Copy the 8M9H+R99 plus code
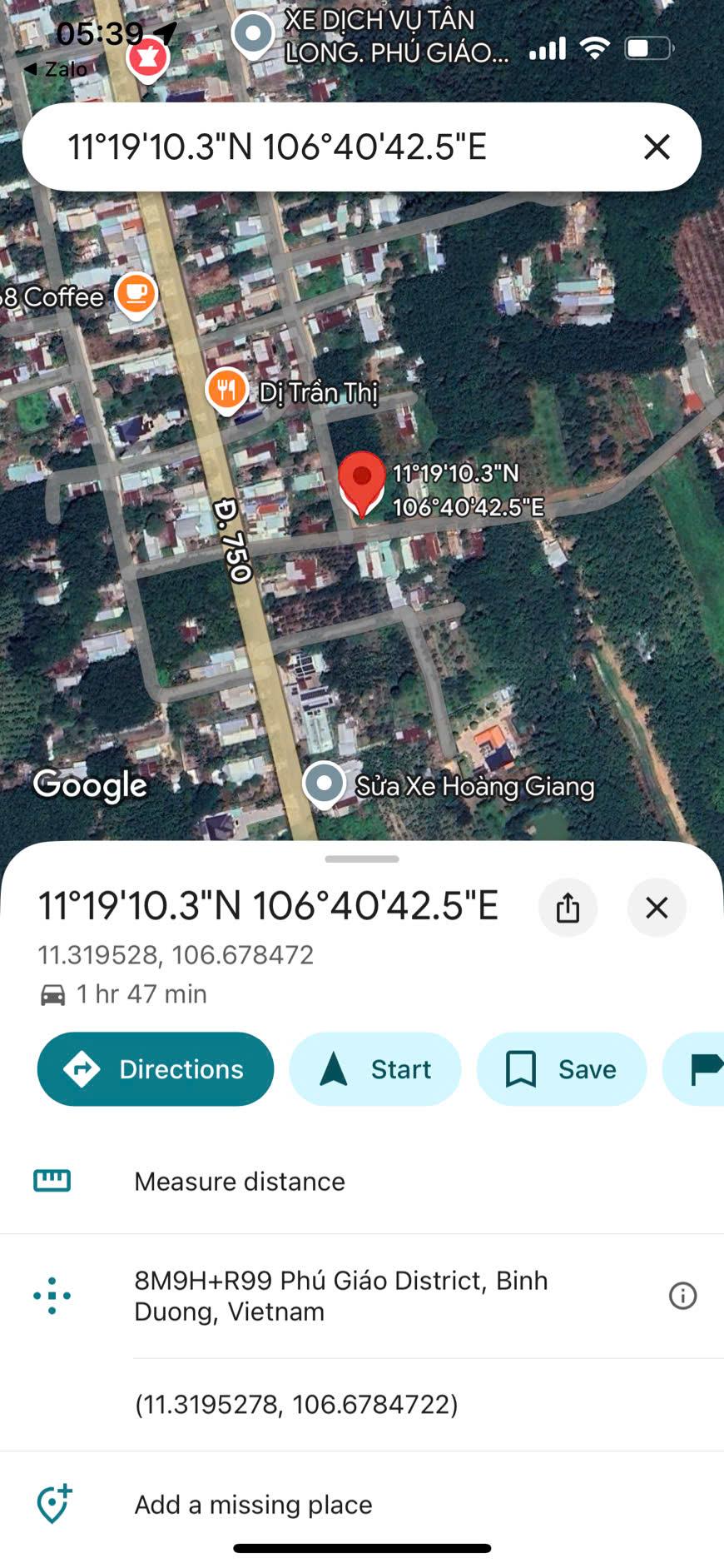The image size is (724, 1568). pyautogui.click(x=341, y=1296)
